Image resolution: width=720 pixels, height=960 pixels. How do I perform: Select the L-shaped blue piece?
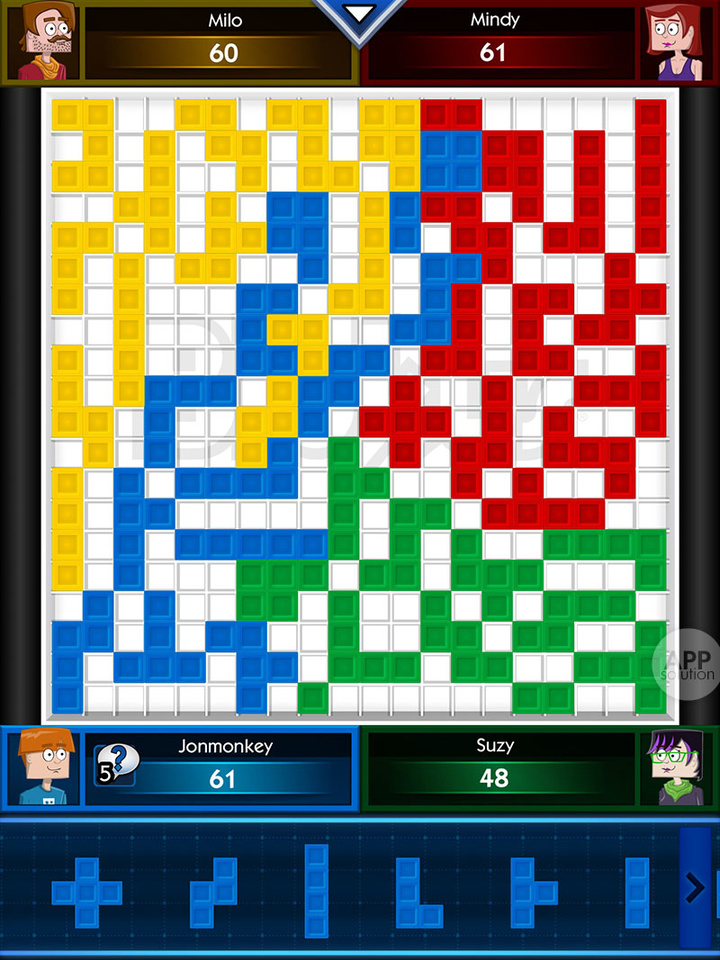(x=418, y=892)
